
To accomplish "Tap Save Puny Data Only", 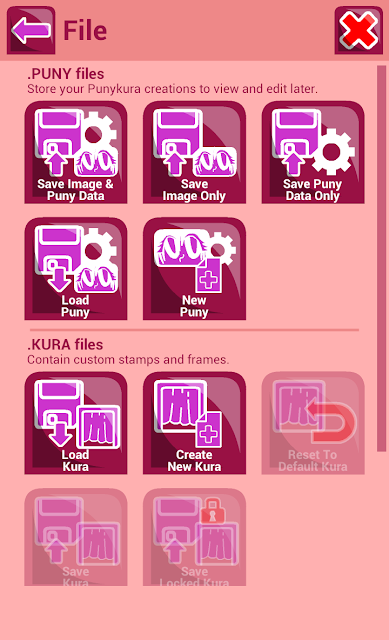I will 313,152.
